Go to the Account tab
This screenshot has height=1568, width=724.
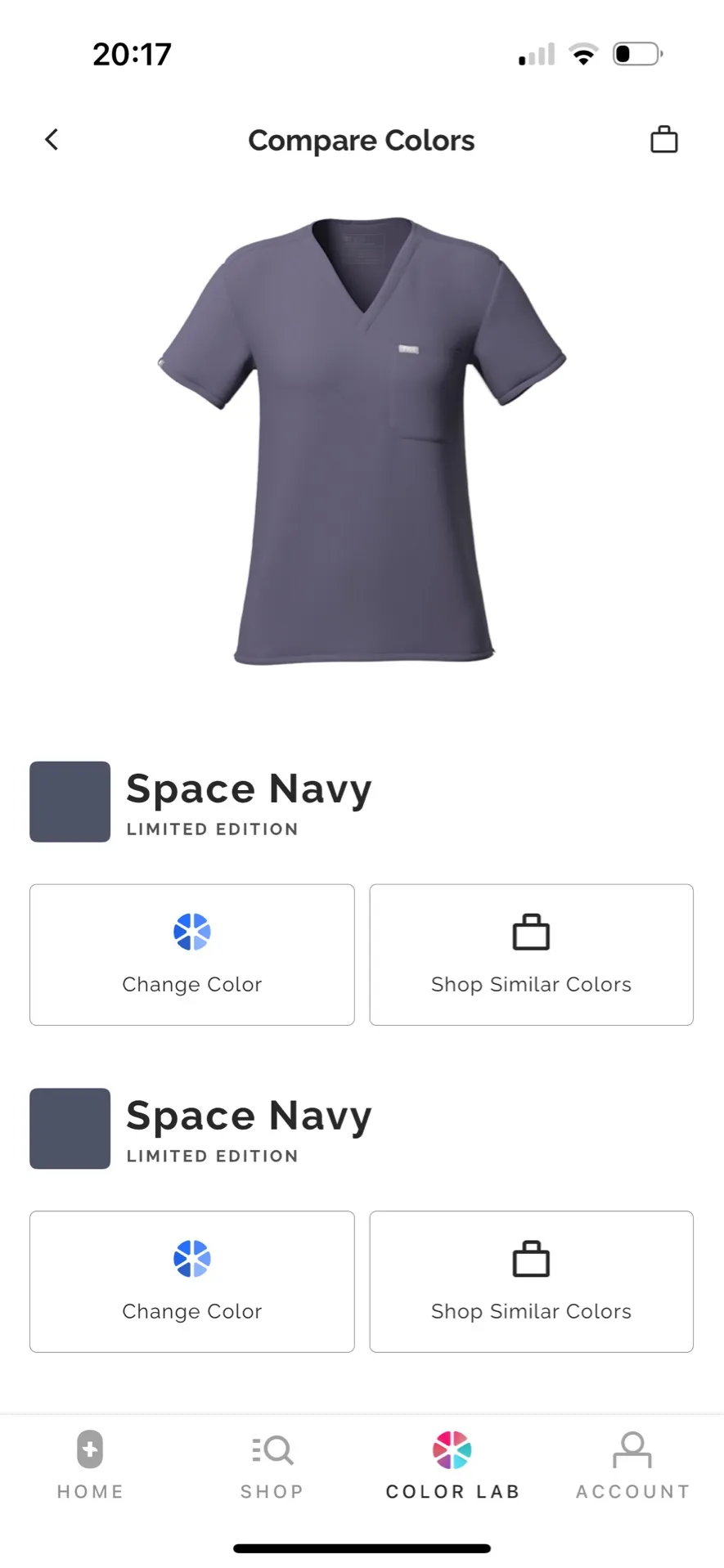(632, 1464)
